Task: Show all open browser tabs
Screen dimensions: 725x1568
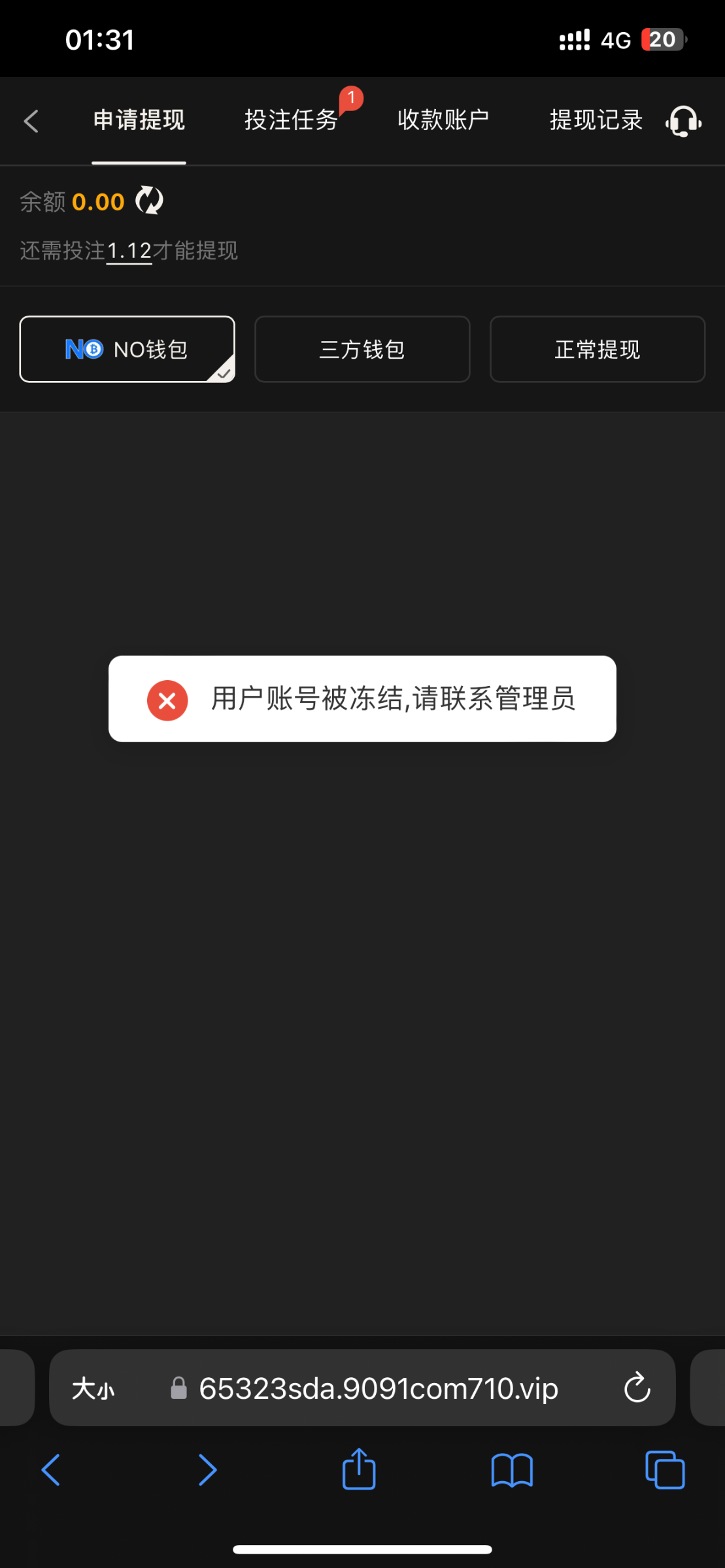Action: (665, 1469)
